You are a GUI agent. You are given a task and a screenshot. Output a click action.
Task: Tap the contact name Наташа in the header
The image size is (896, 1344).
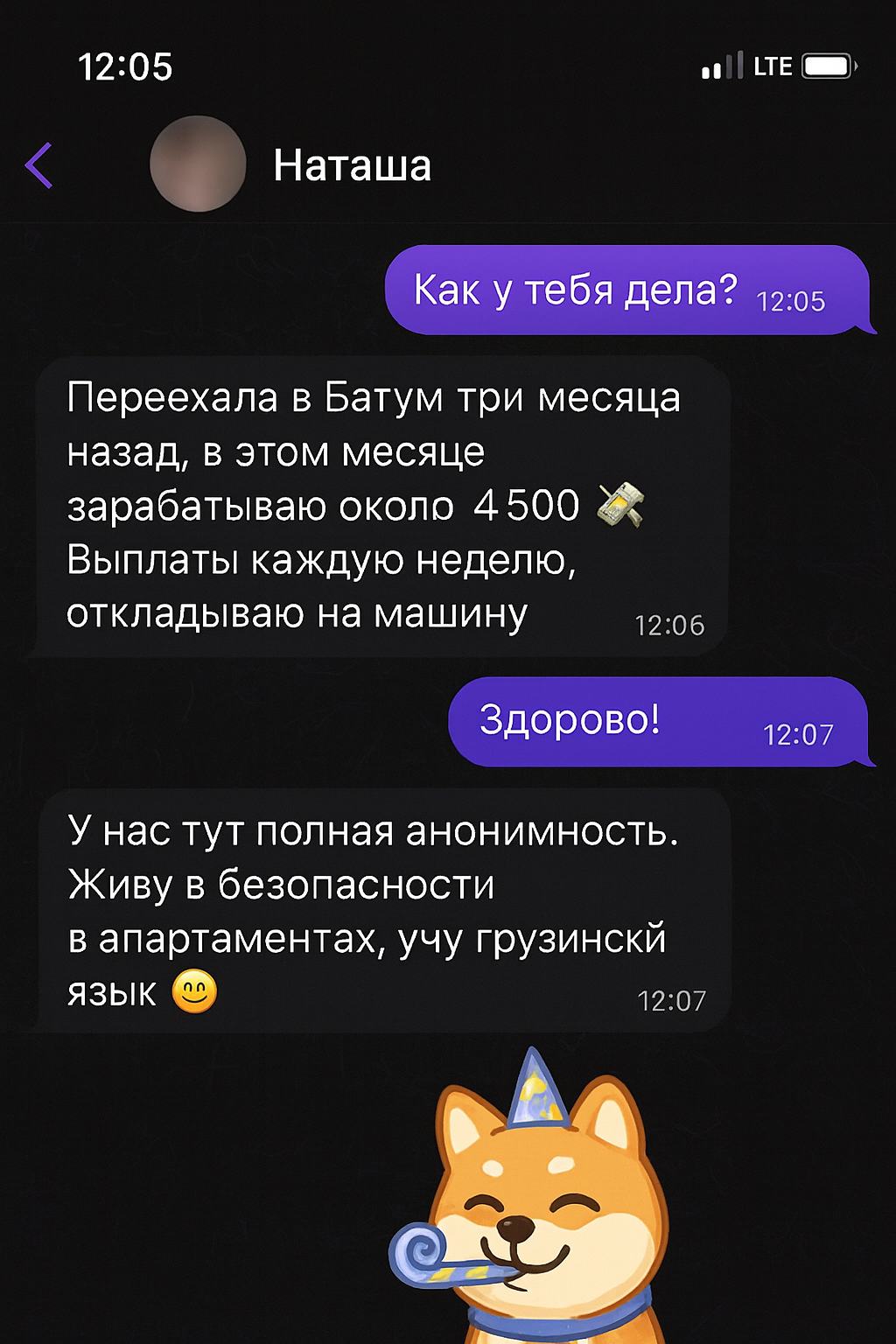pyautogui.click(x=351, y=166)
